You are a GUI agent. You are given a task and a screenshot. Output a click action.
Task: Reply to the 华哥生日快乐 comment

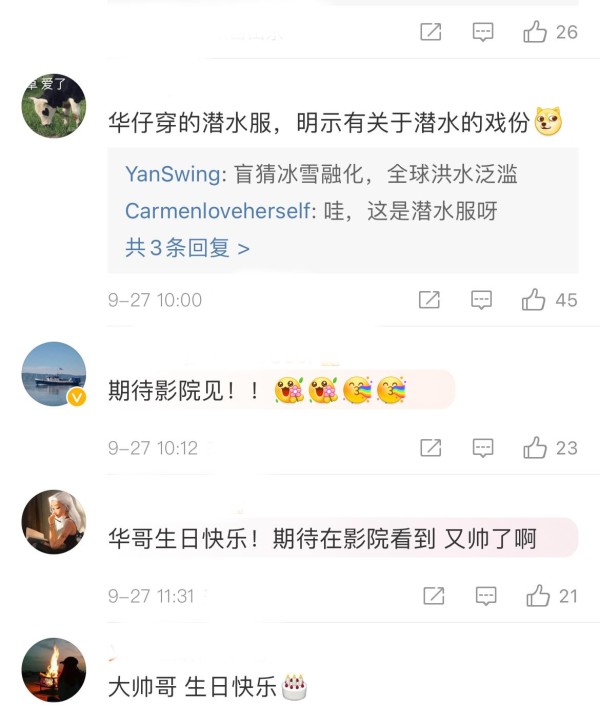485,596
